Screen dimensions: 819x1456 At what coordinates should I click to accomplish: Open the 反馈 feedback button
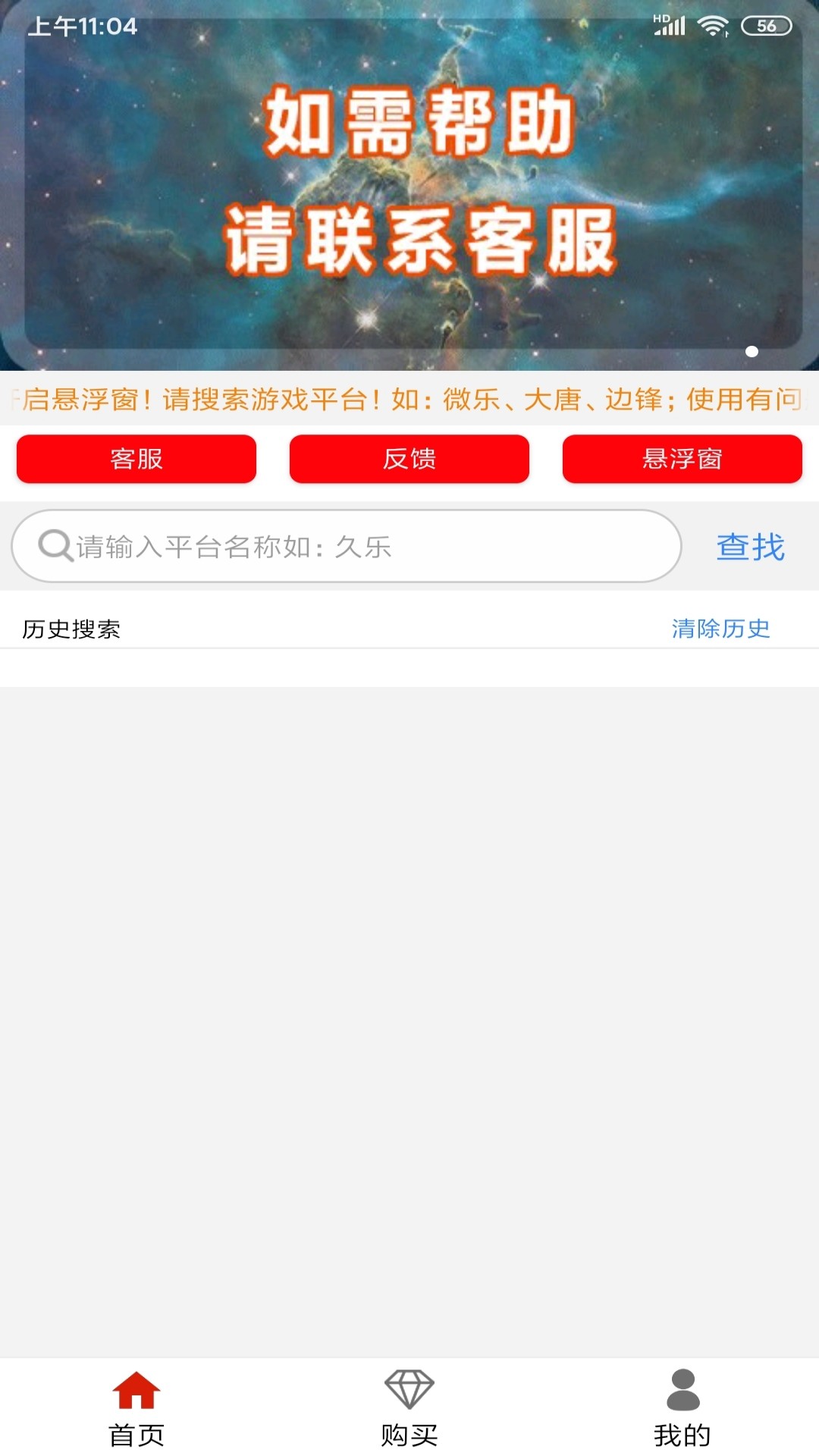tap(409, 460)
